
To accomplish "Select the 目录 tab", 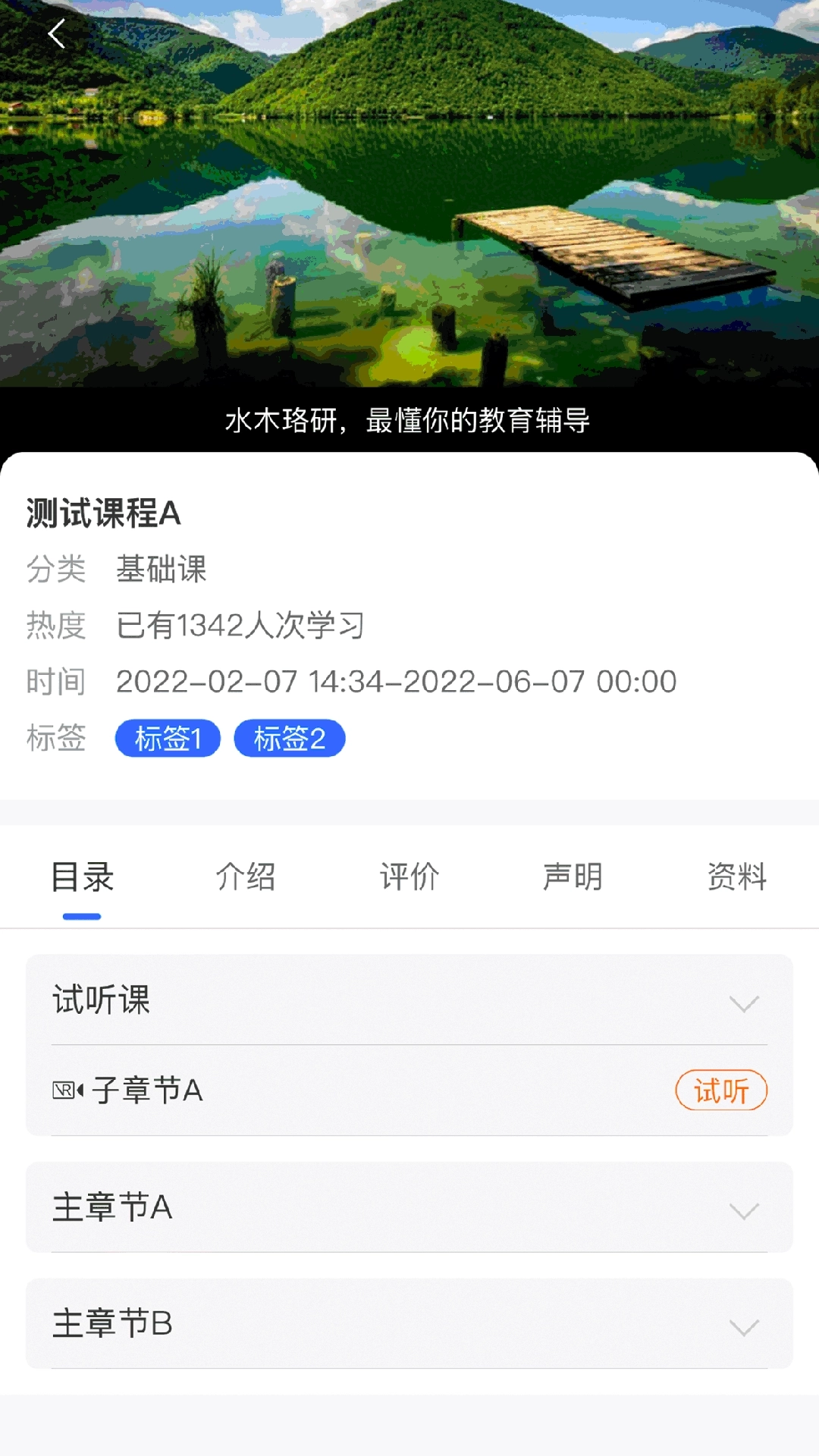I will point(81,877).
